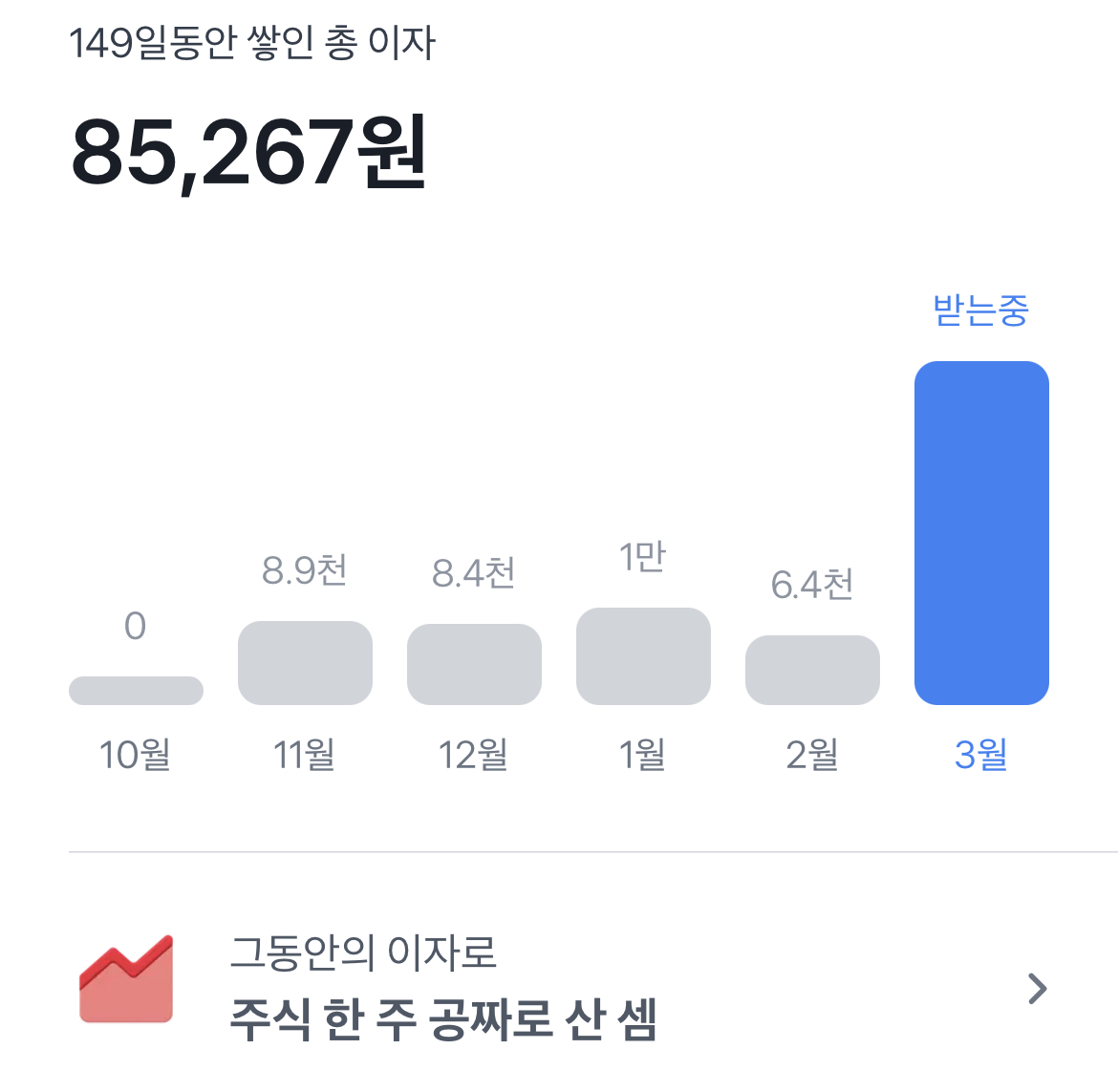The width and height of the screenshot is (1118, 1092).
Task: Select the 2월 bar showing 6.4천
Action: click(x=812, y=670)
